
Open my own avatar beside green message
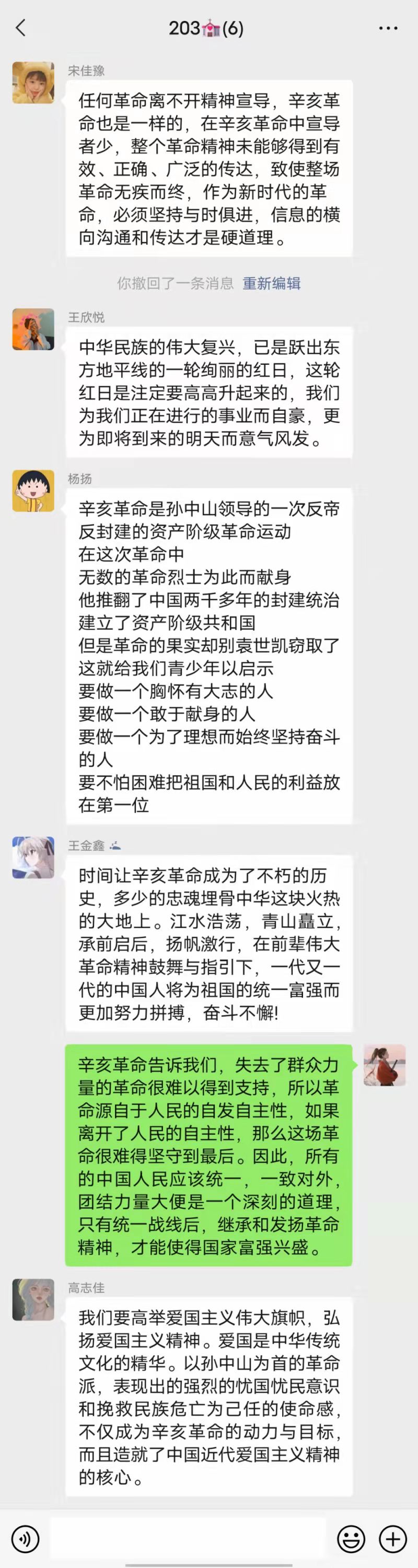(385, 1066)
